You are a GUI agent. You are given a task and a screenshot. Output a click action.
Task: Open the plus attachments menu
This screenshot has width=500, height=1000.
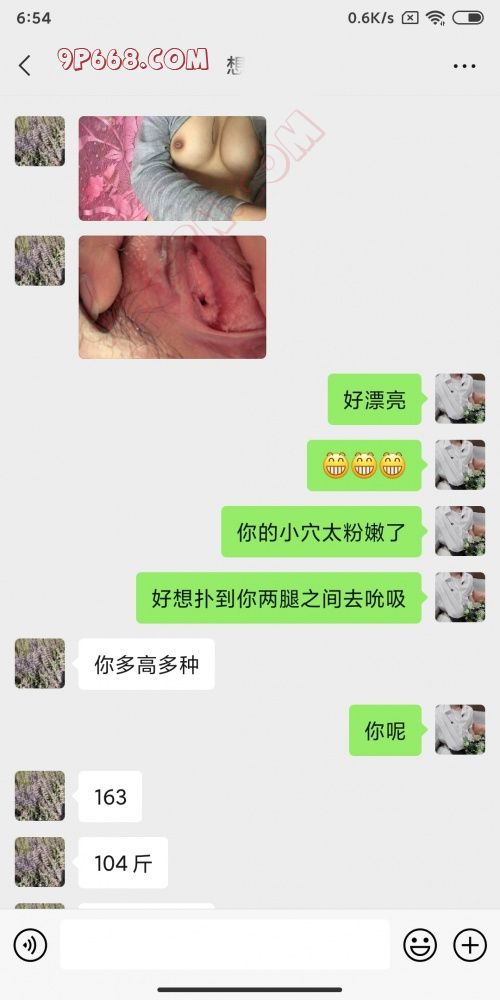[x=470, y=945]
